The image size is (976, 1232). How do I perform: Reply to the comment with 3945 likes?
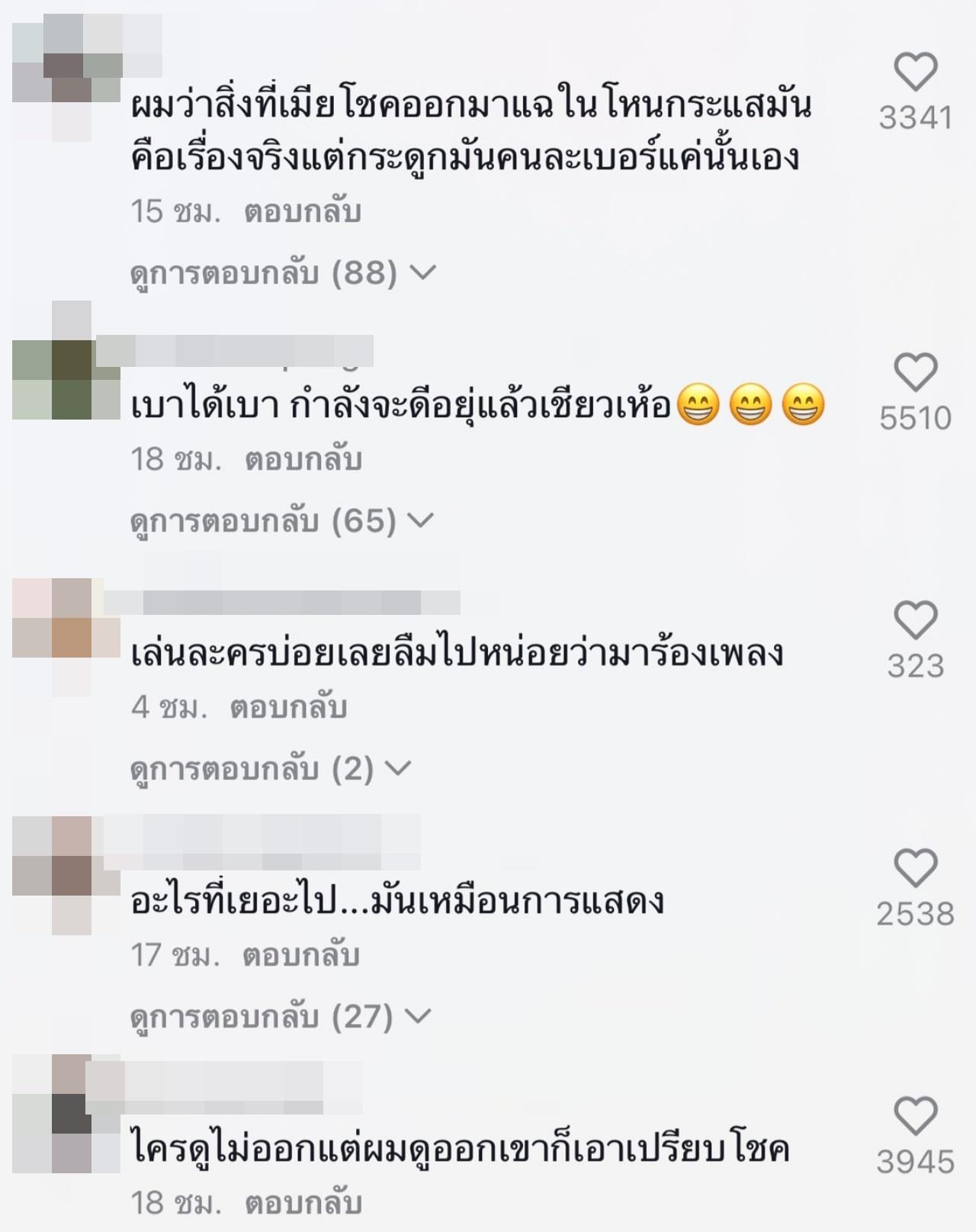[x=303, y=1203]
